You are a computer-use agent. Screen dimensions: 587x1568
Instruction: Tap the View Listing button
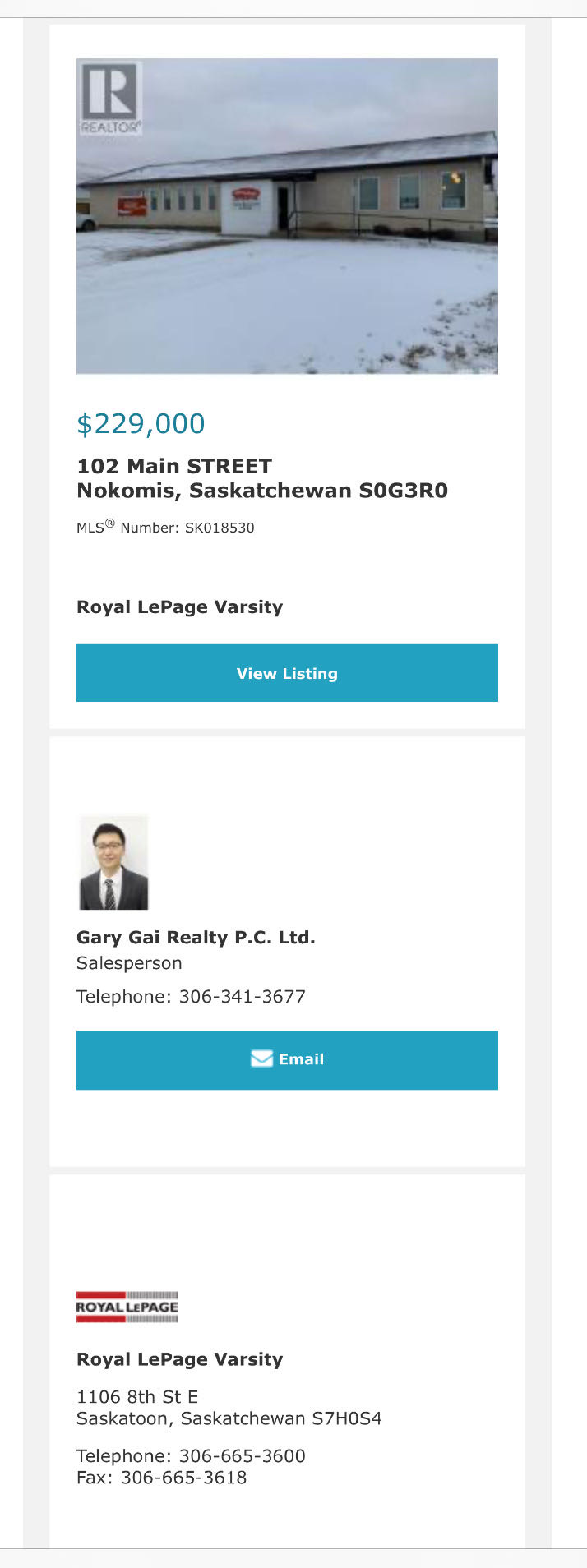point(287,673)
